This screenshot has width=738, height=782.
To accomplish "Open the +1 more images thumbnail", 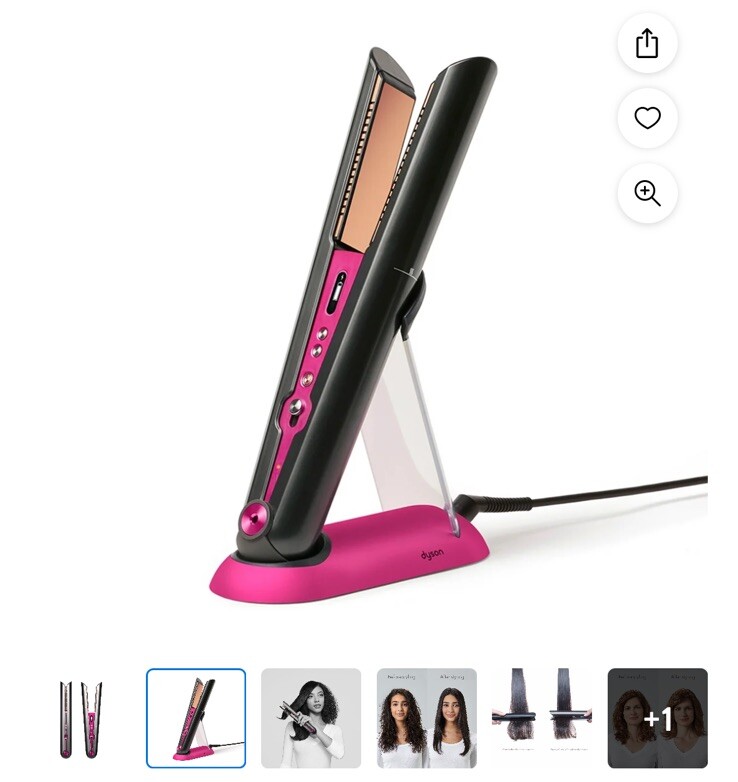I will (657, 718).
